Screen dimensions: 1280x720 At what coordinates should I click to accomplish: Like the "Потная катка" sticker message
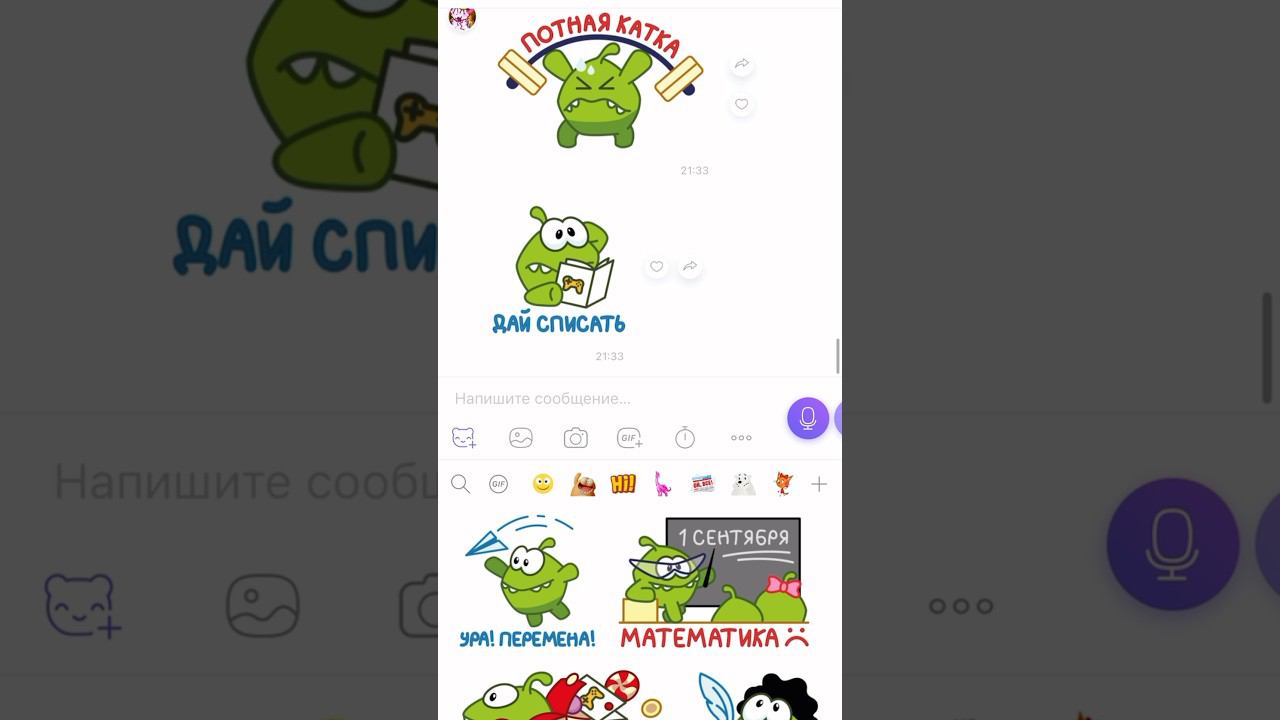point(741,104)
